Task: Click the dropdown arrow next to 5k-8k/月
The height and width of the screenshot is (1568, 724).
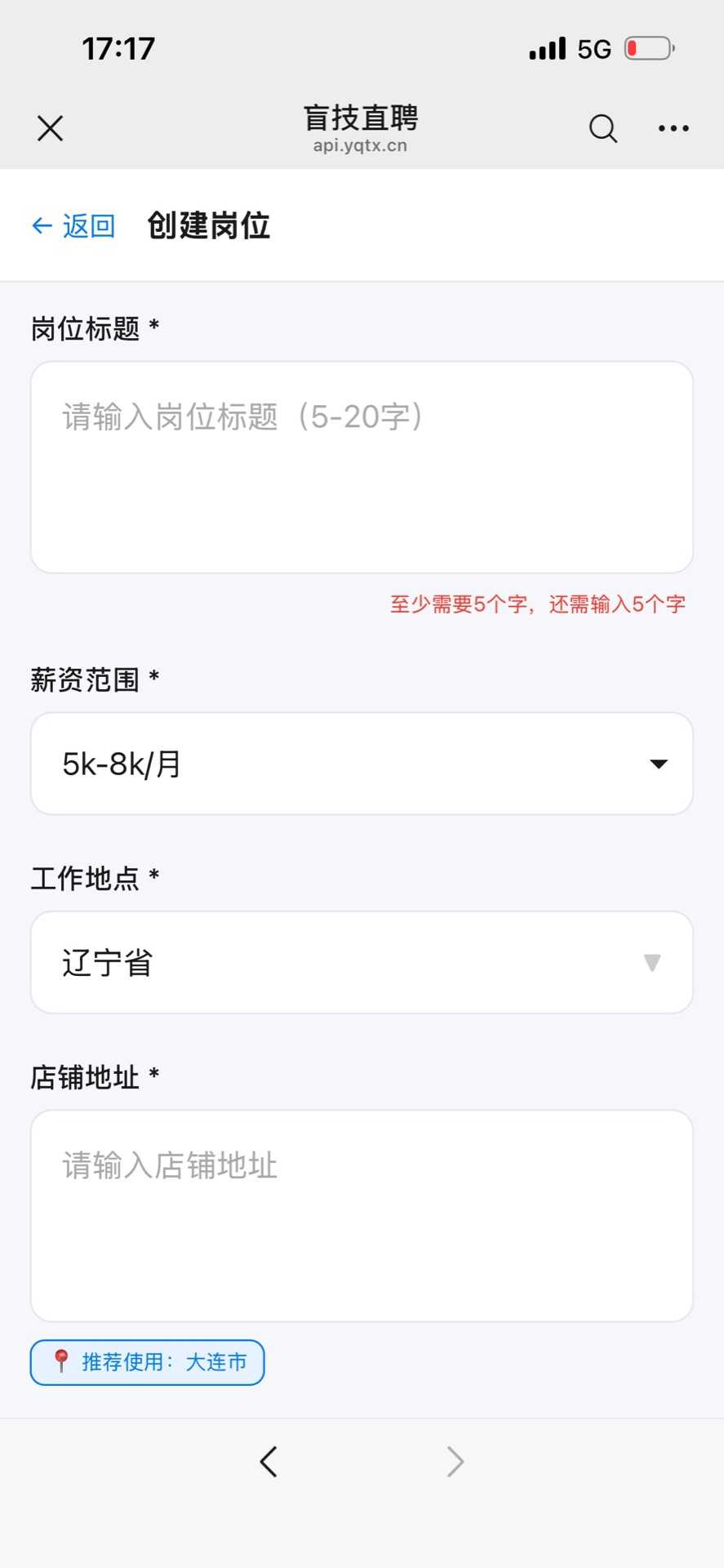Action: pos(658,764)
